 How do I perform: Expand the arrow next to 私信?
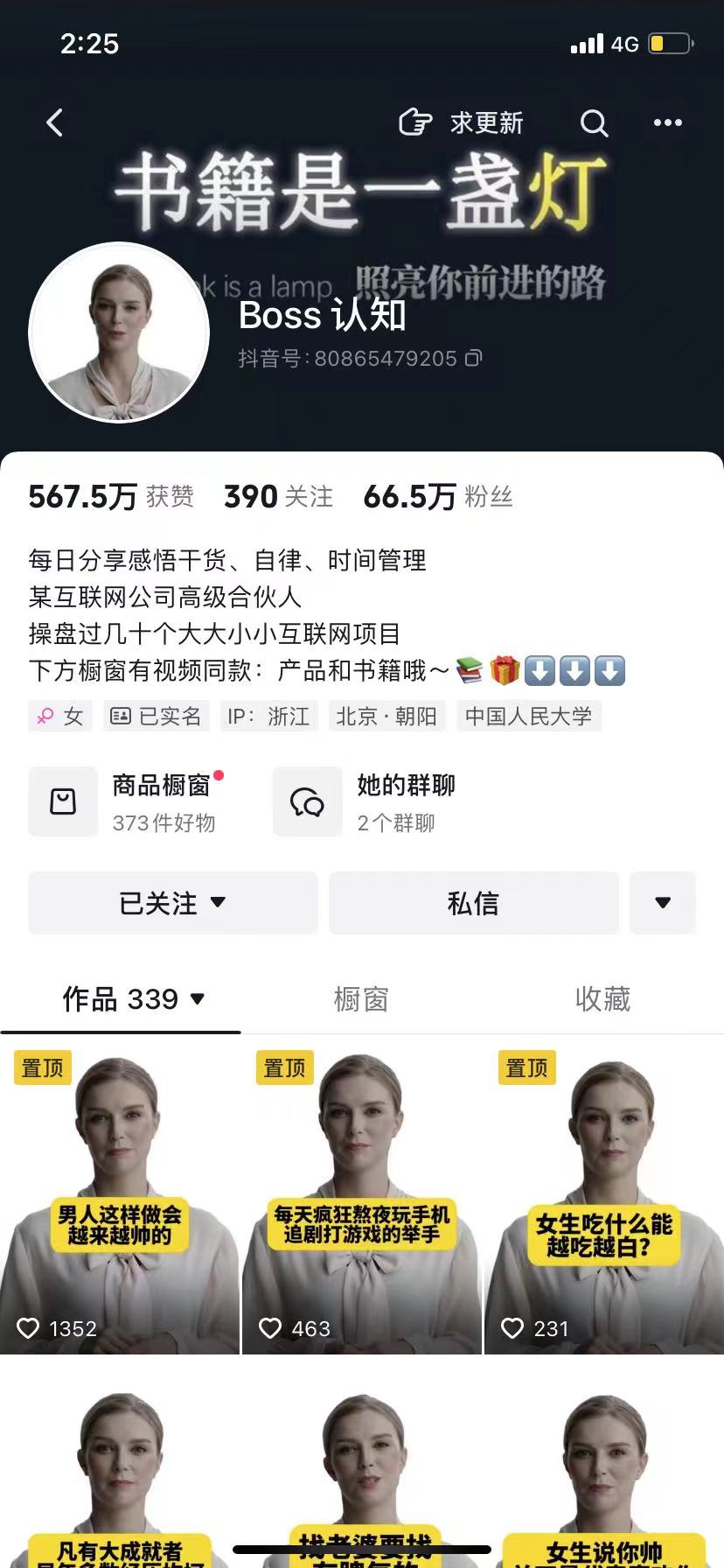pos(663,903)
